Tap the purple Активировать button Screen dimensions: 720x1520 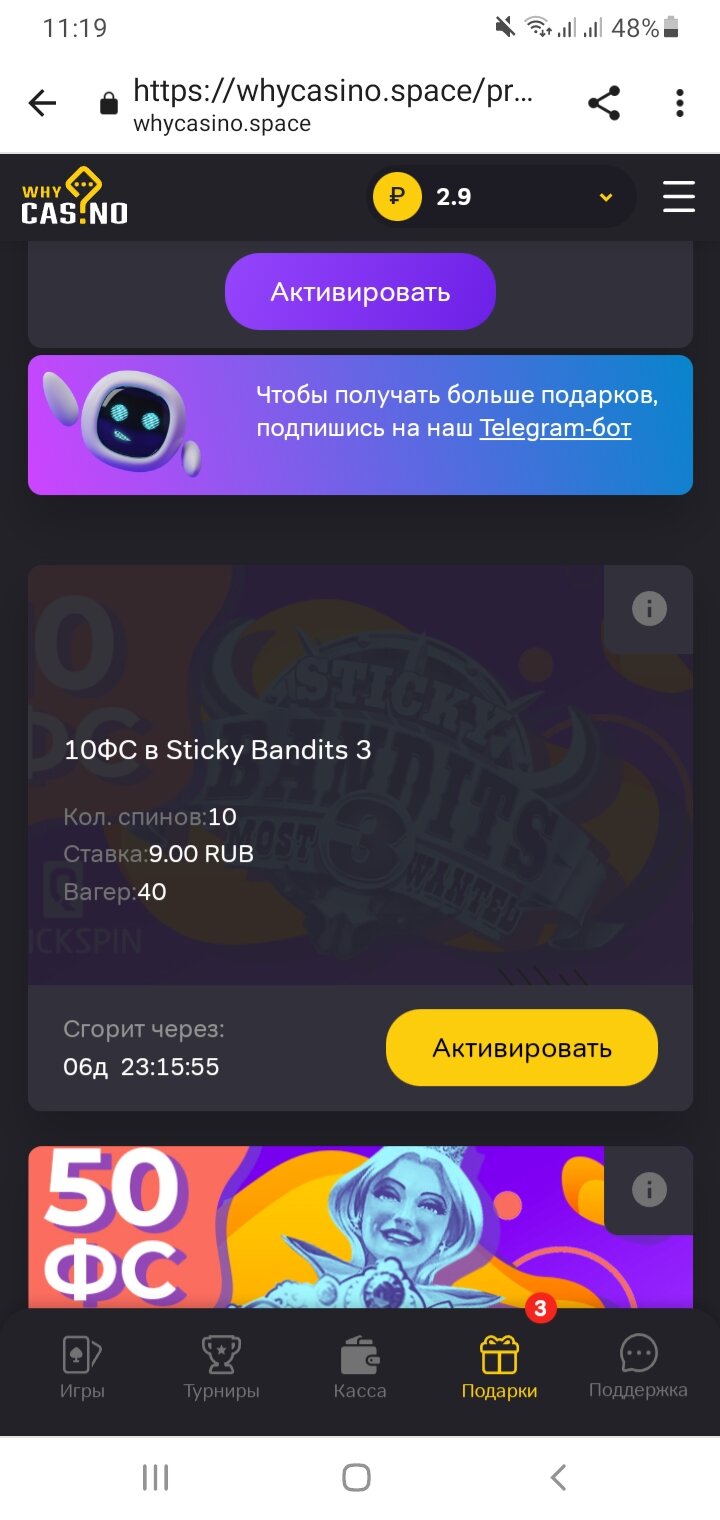coord(360,292)
